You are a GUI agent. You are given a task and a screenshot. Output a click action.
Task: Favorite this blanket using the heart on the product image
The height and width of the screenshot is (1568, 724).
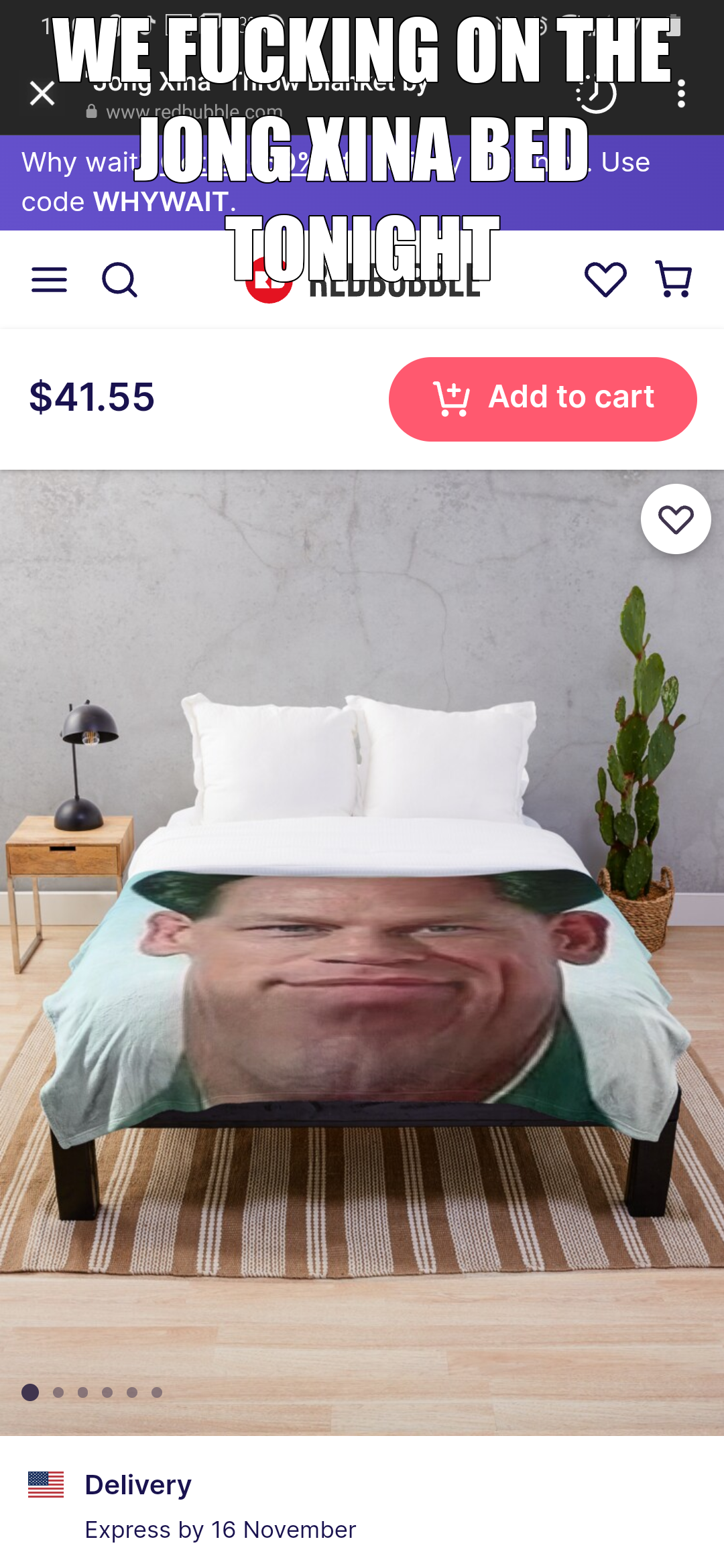(676, 519)
